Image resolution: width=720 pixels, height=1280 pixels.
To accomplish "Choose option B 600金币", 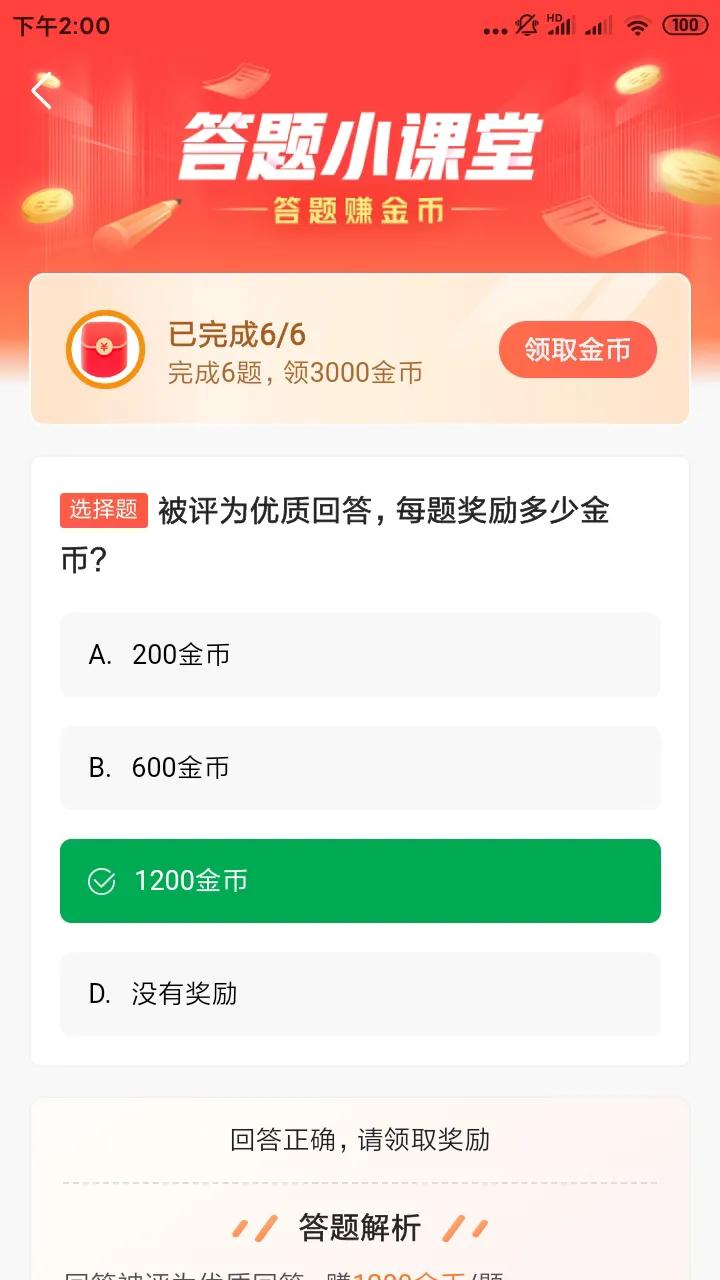I will (360, 768).
